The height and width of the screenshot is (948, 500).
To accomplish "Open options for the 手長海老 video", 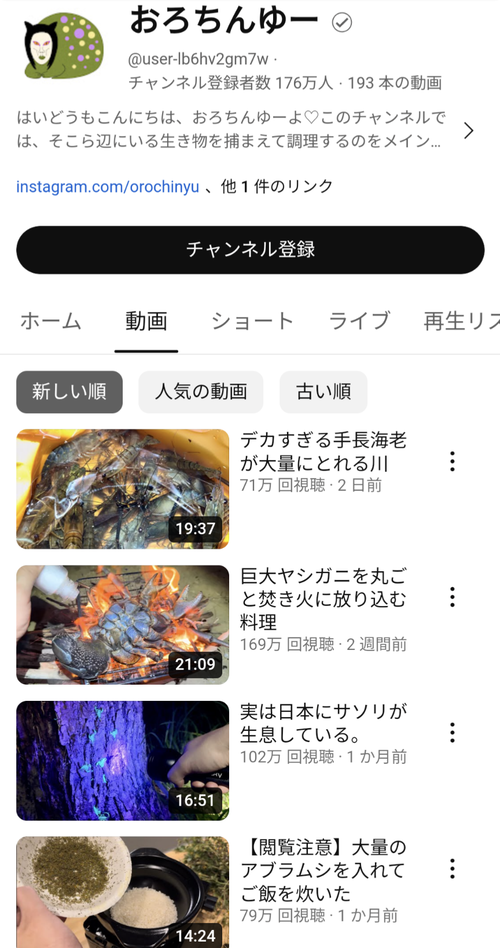I will click(x=452, y=461).
